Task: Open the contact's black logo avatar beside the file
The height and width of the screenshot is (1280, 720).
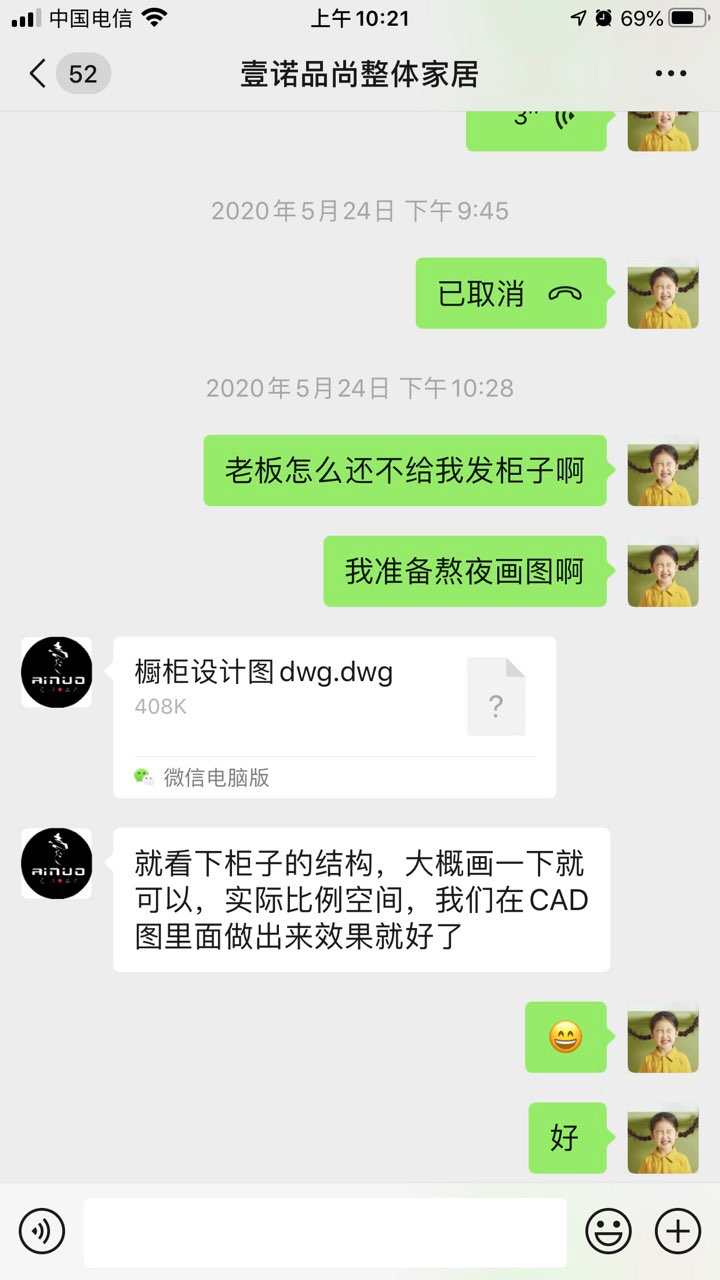Action: pyautogui.click(x=57, y=672)
